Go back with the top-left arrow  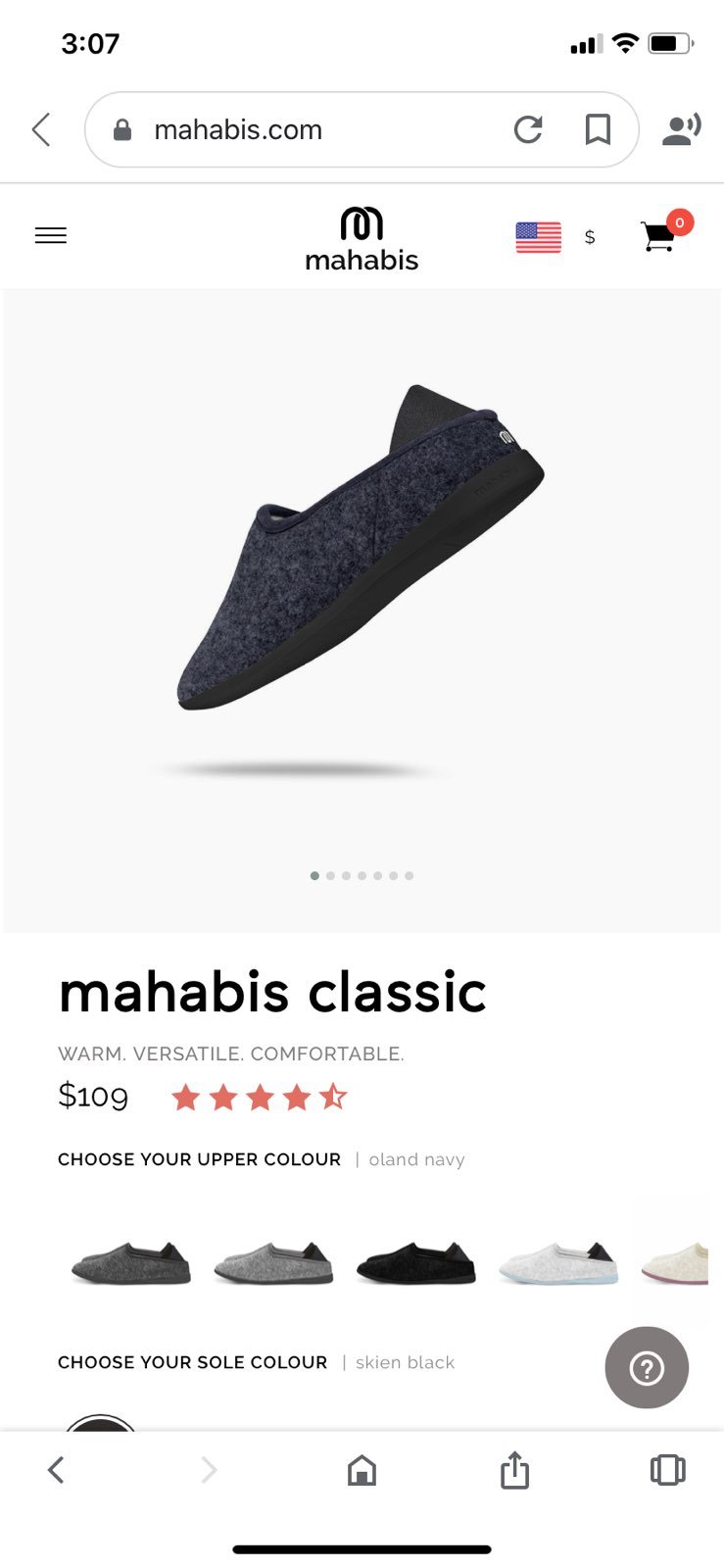pos(41,129)
